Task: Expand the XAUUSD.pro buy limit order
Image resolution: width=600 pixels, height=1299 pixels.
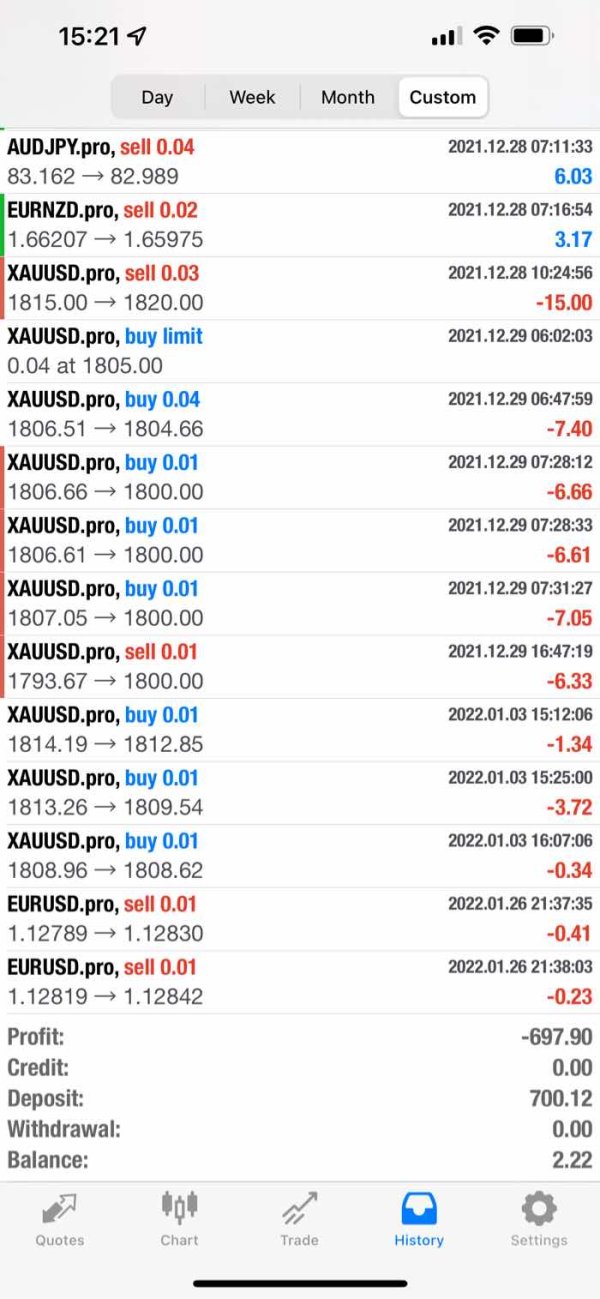Action: click(300, 351)
